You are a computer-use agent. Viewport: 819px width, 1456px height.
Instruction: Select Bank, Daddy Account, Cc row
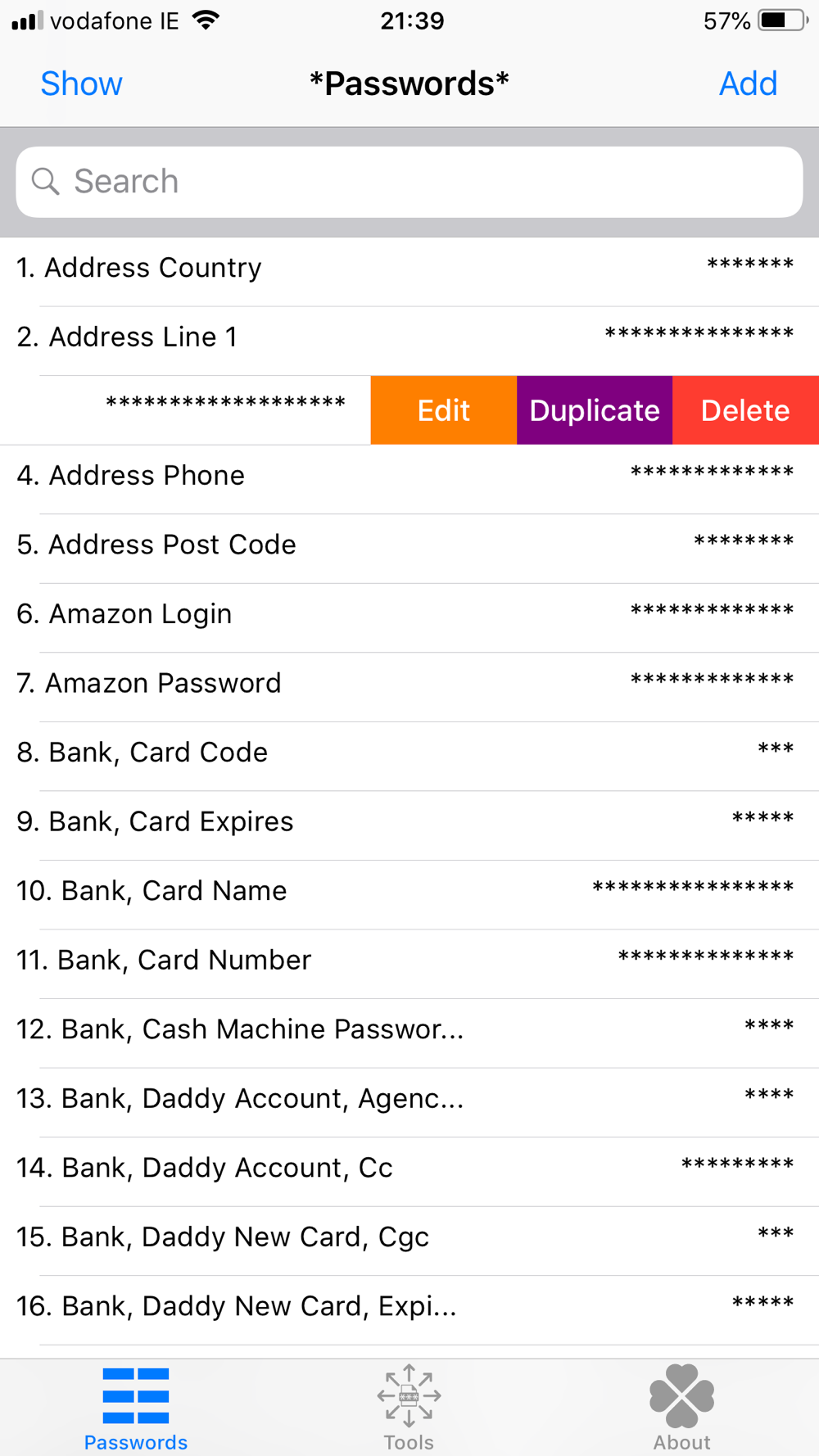point(328,1168)
